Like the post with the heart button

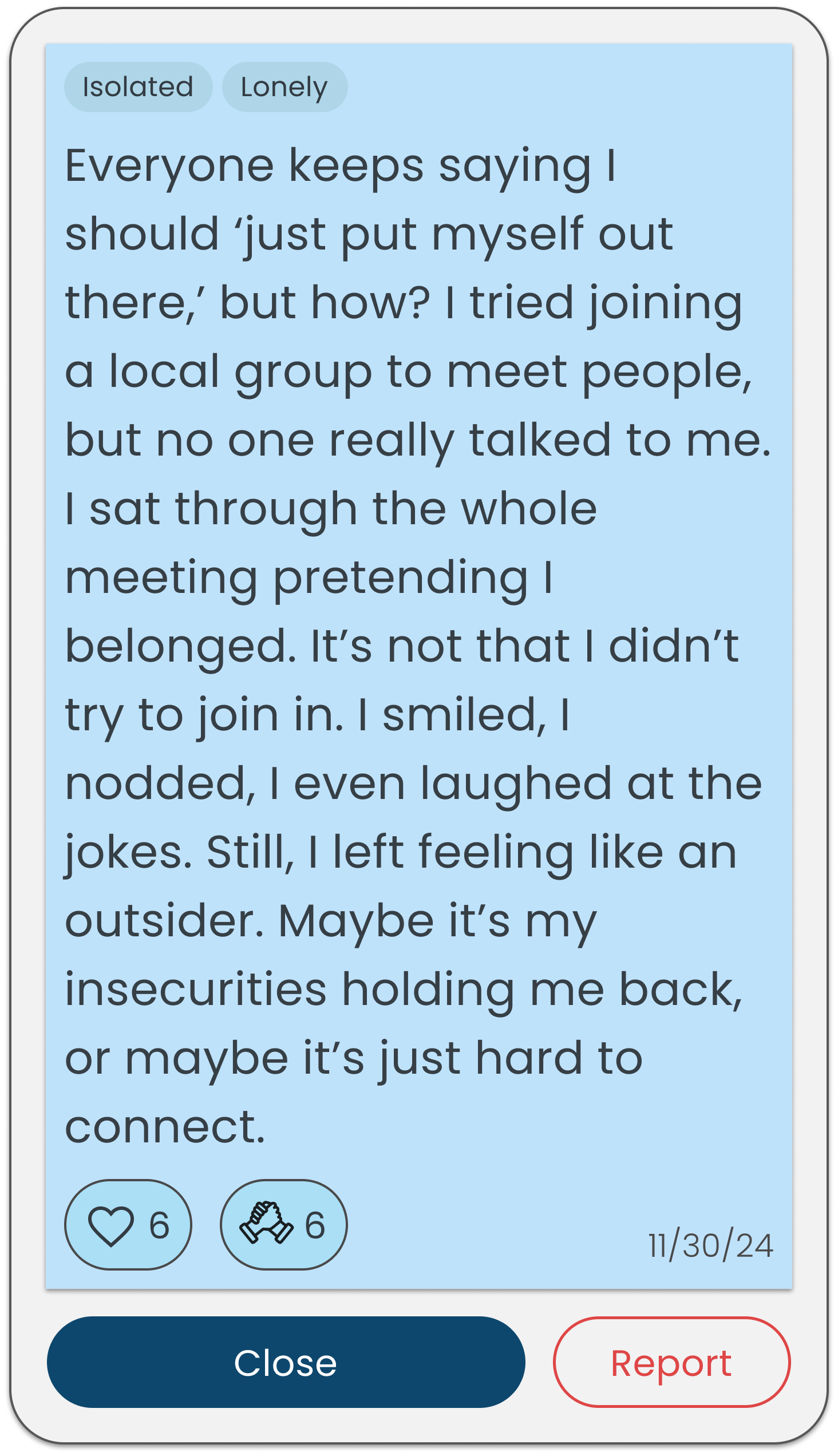[128, 1224]
